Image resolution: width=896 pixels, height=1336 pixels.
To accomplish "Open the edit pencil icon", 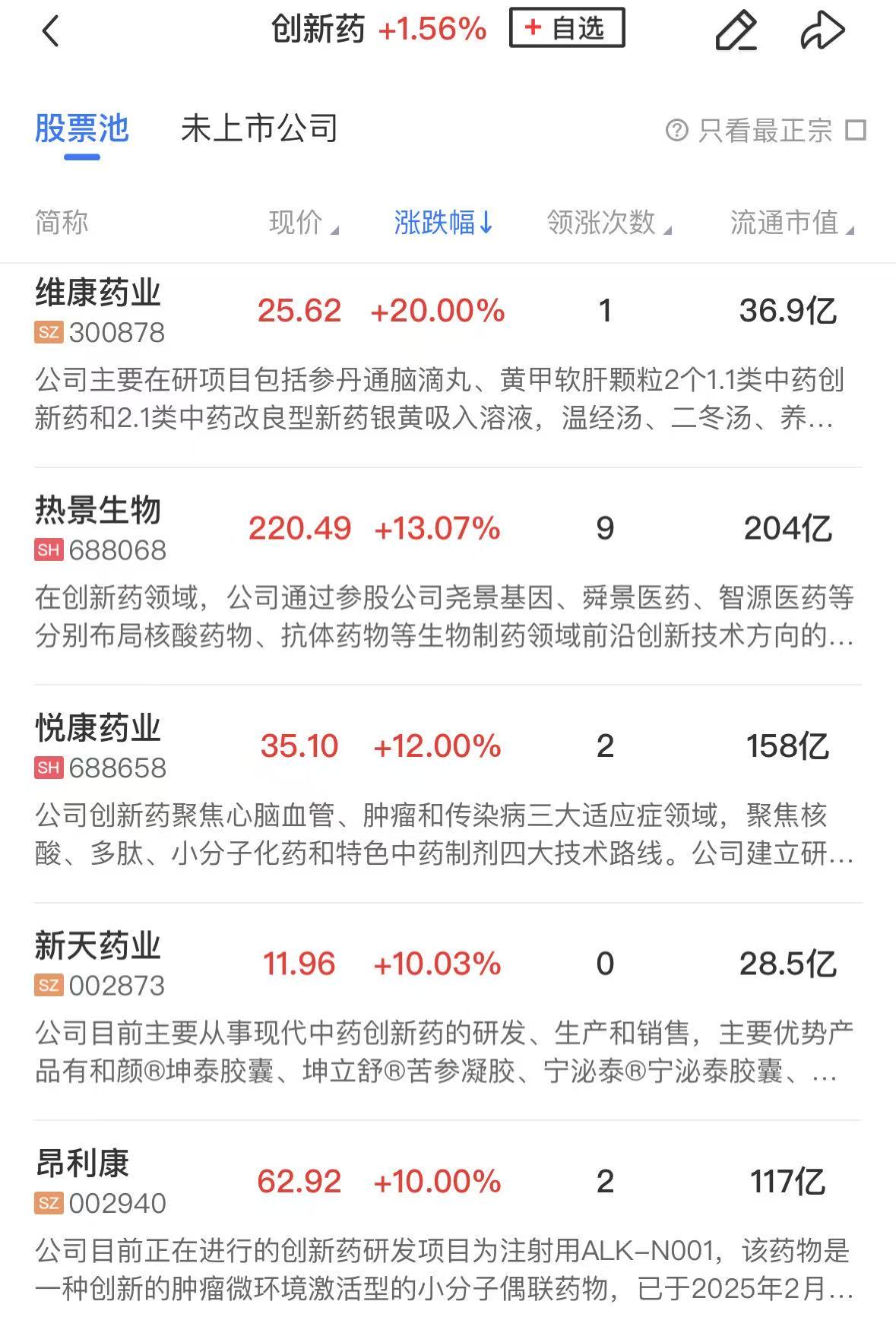I will [736, 31].
